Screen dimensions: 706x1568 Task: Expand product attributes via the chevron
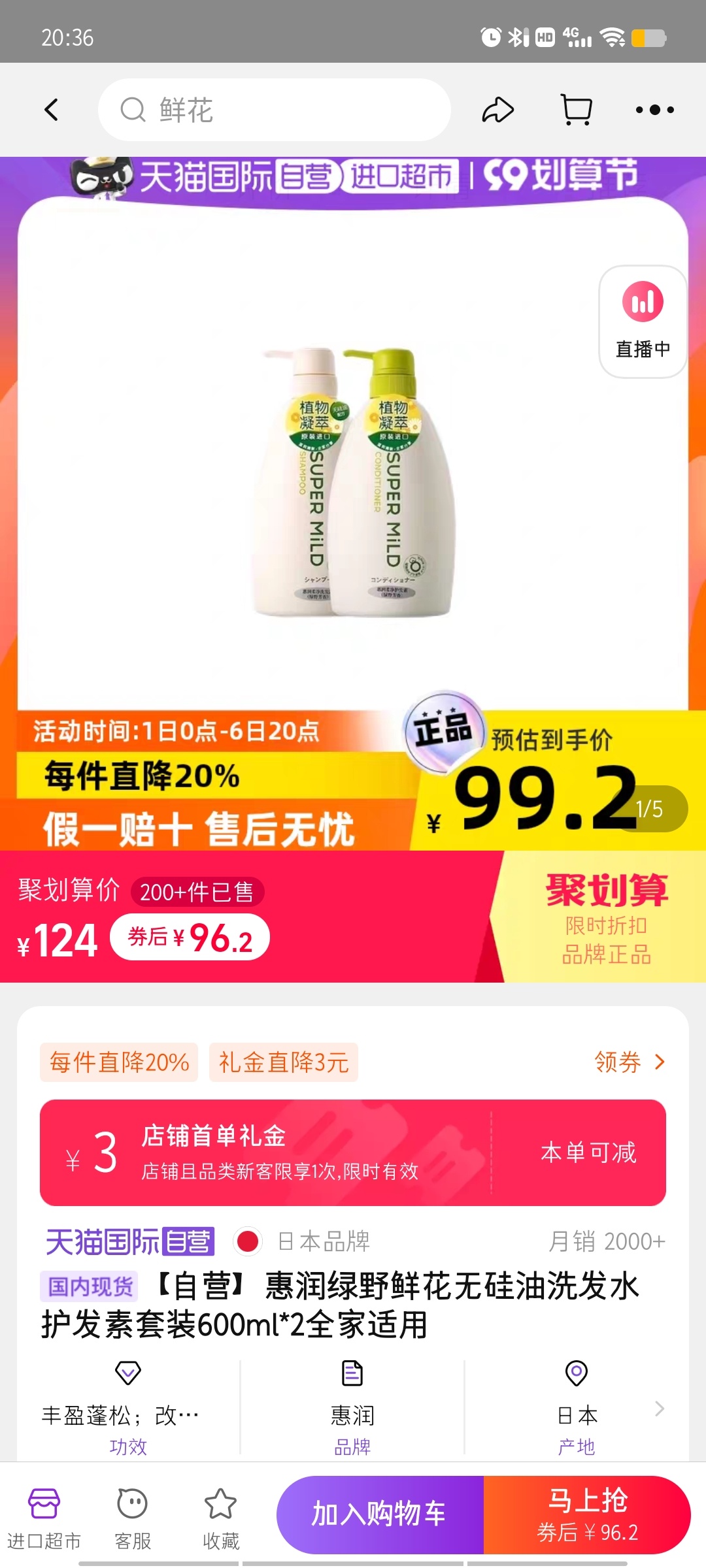pyautogui.click(x=659, y=1409)
